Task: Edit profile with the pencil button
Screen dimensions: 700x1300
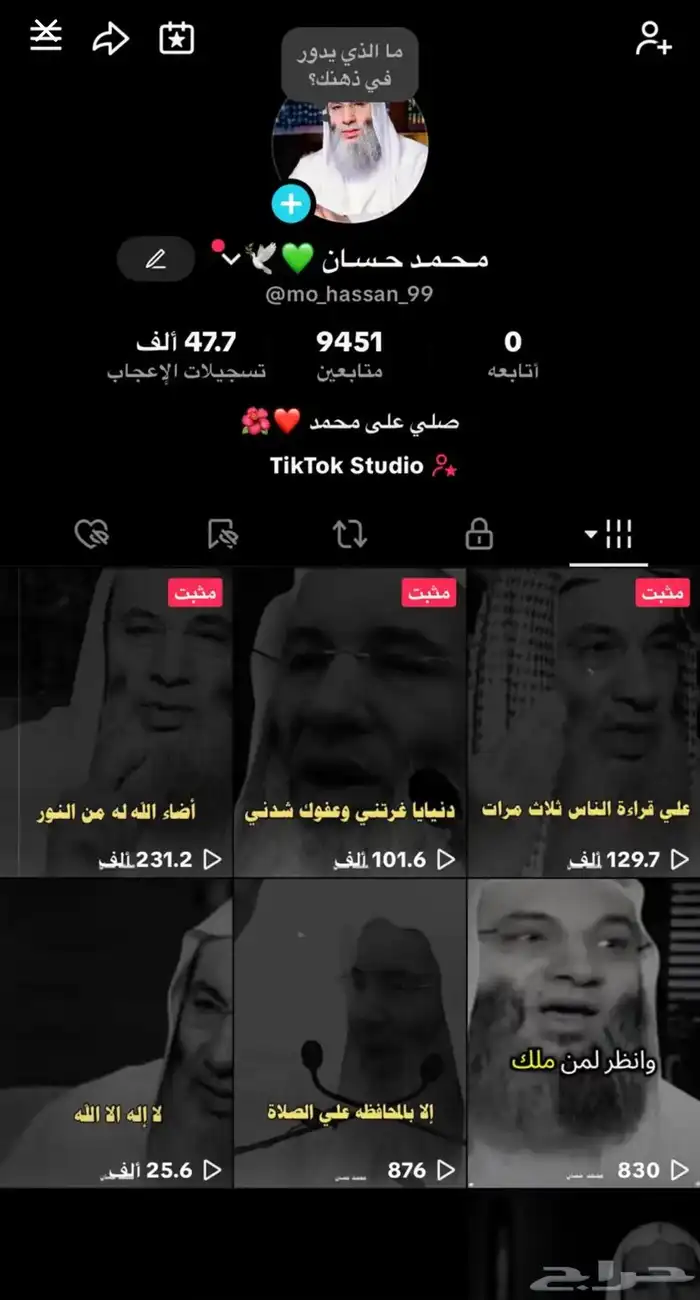Action: tap(155, 259)
